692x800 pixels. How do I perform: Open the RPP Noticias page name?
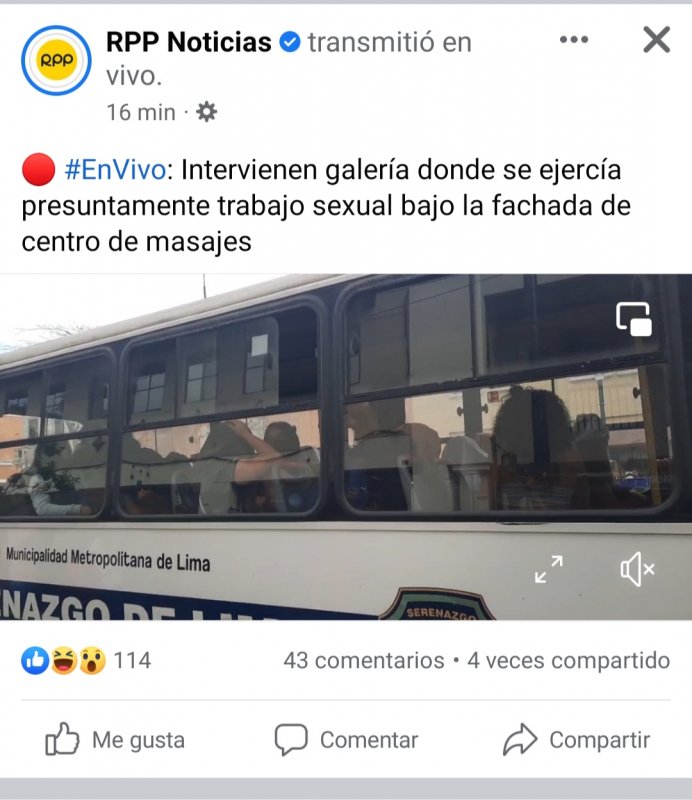point(189,42)
